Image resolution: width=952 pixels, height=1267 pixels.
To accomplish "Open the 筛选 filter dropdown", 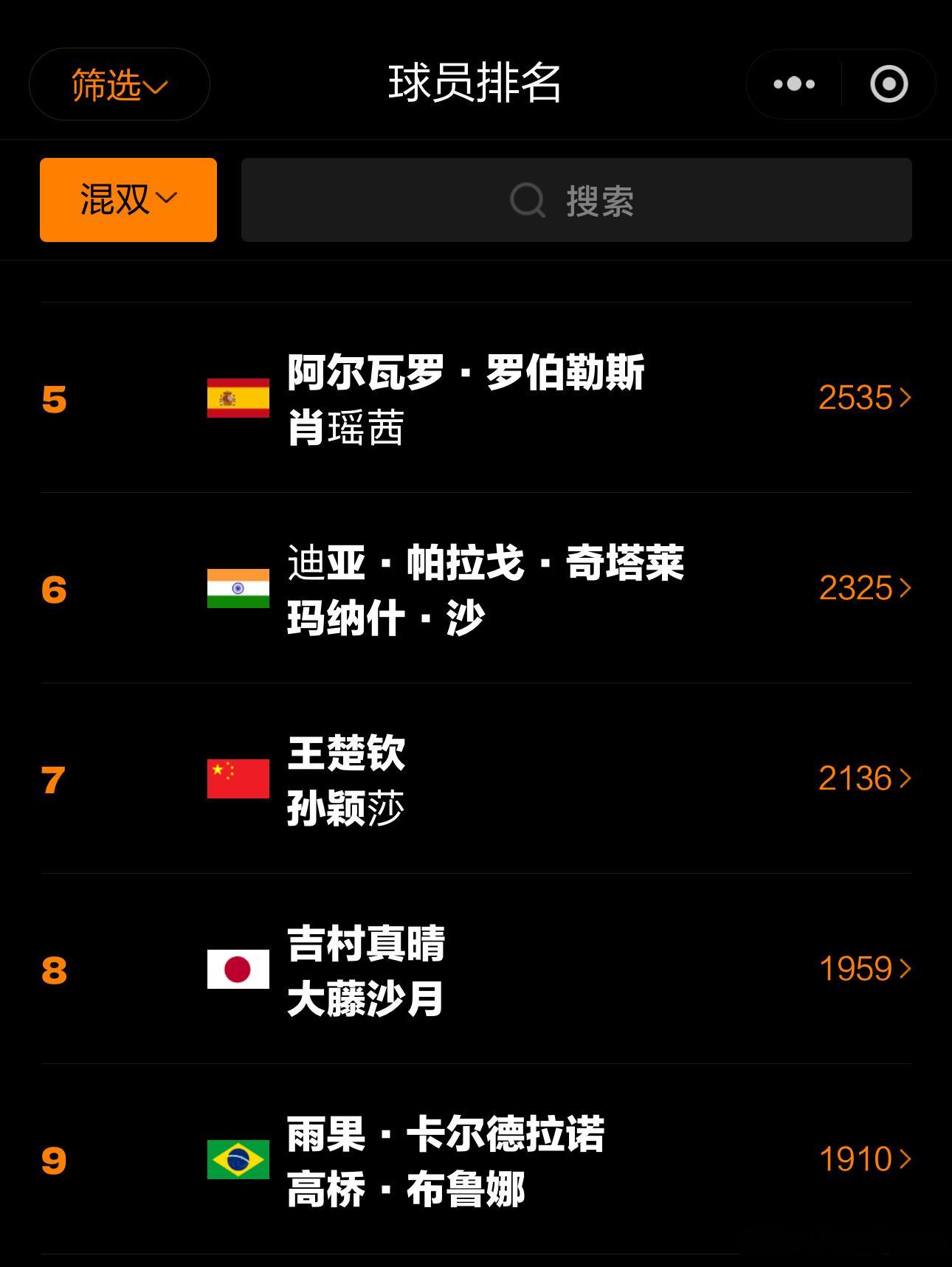I will (x=119, y=85).
